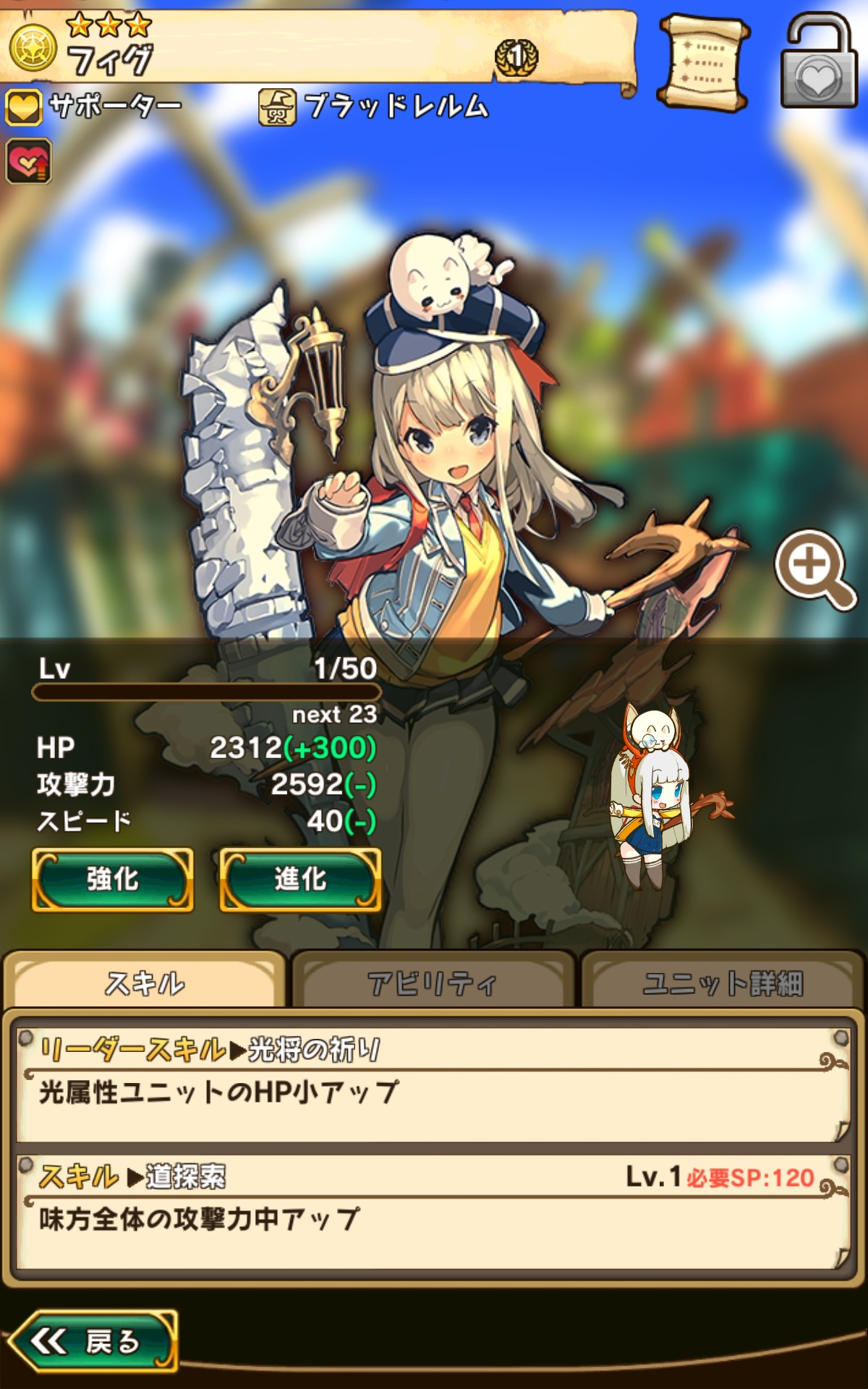Viewport: 868px width, 1389px height.
Task: Zoom in on the character artwork
Action: coord(814,569)
